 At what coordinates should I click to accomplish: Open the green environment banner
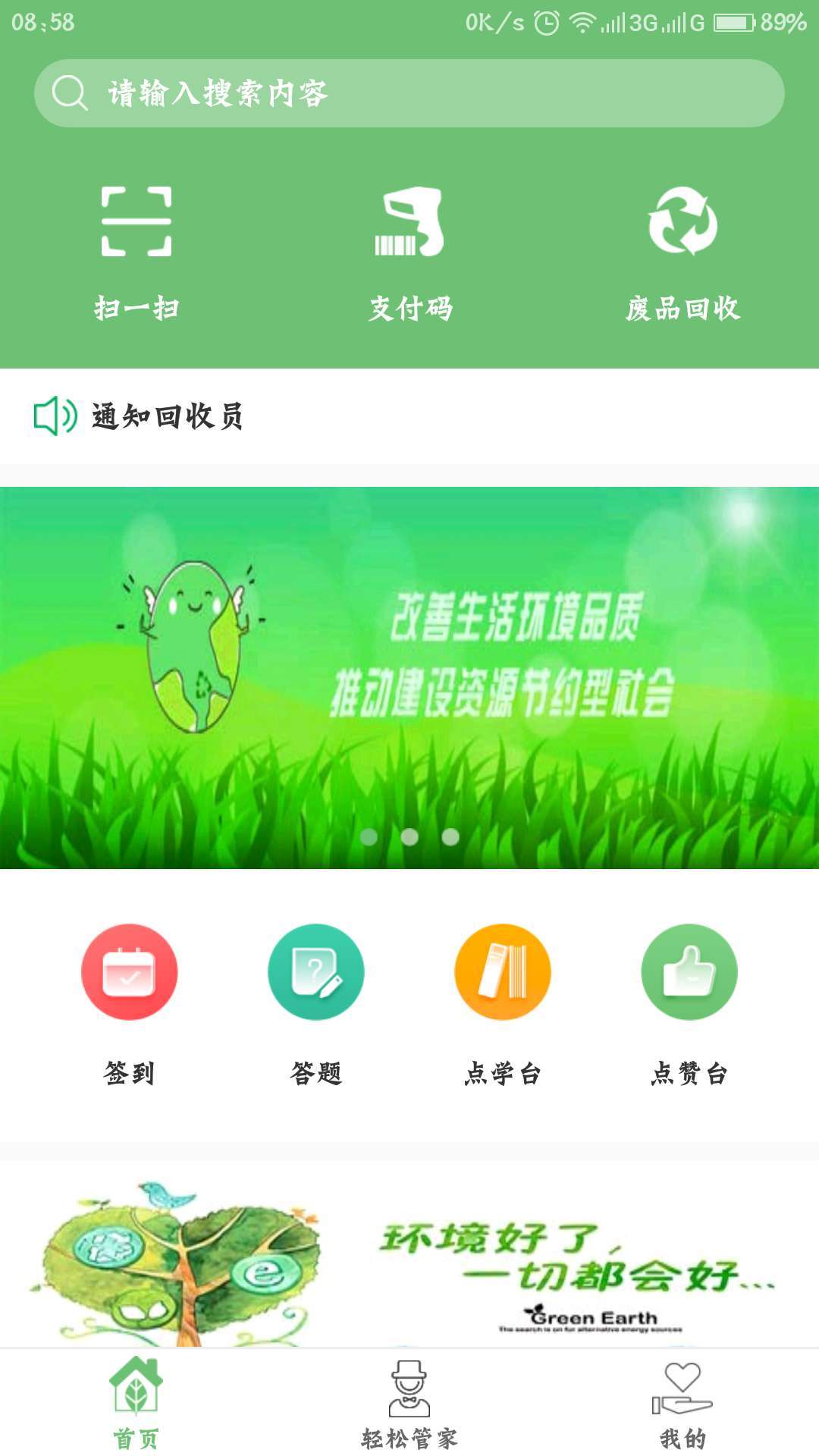click(x=409, y=667)
